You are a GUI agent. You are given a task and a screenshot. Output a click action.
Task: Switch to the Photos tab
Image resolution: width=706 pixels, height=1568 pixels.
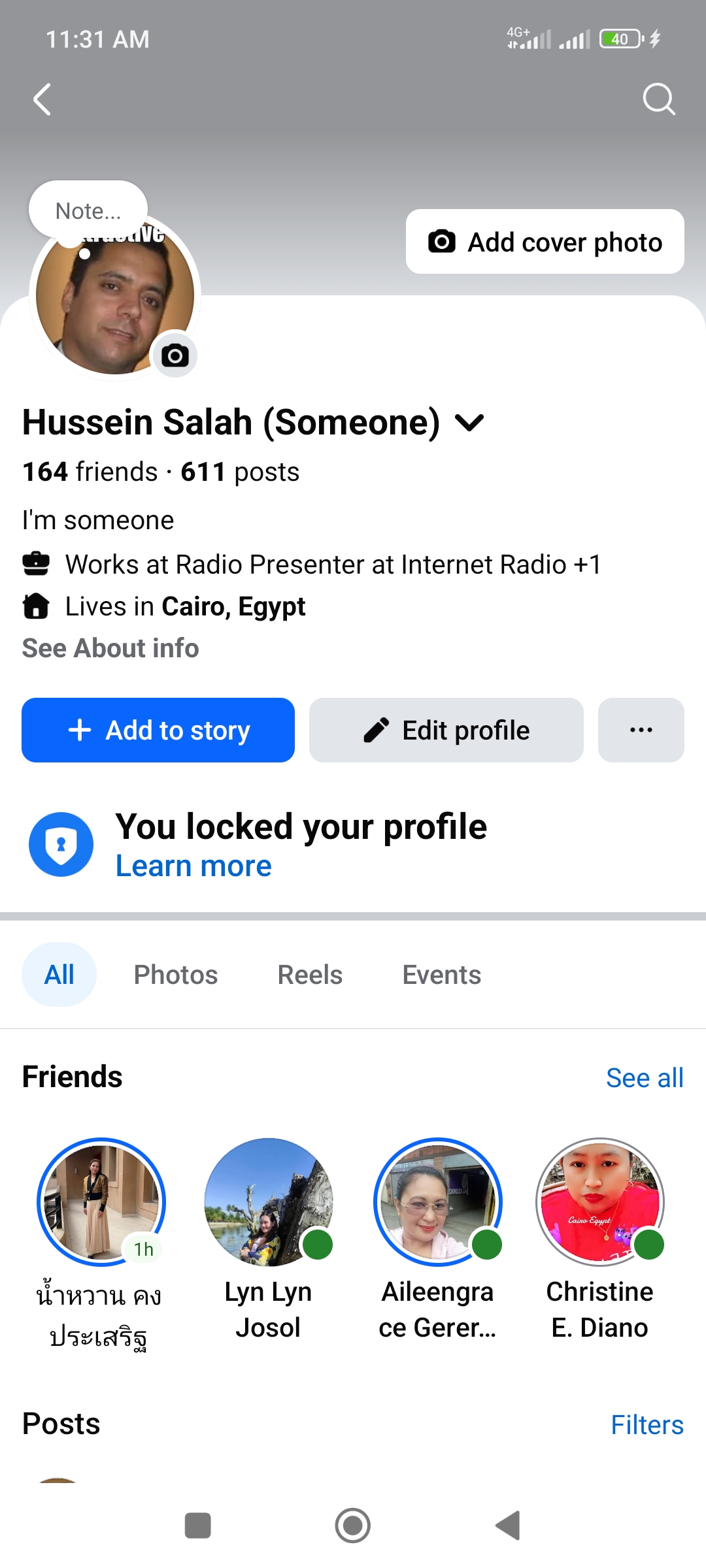point(176,974)
